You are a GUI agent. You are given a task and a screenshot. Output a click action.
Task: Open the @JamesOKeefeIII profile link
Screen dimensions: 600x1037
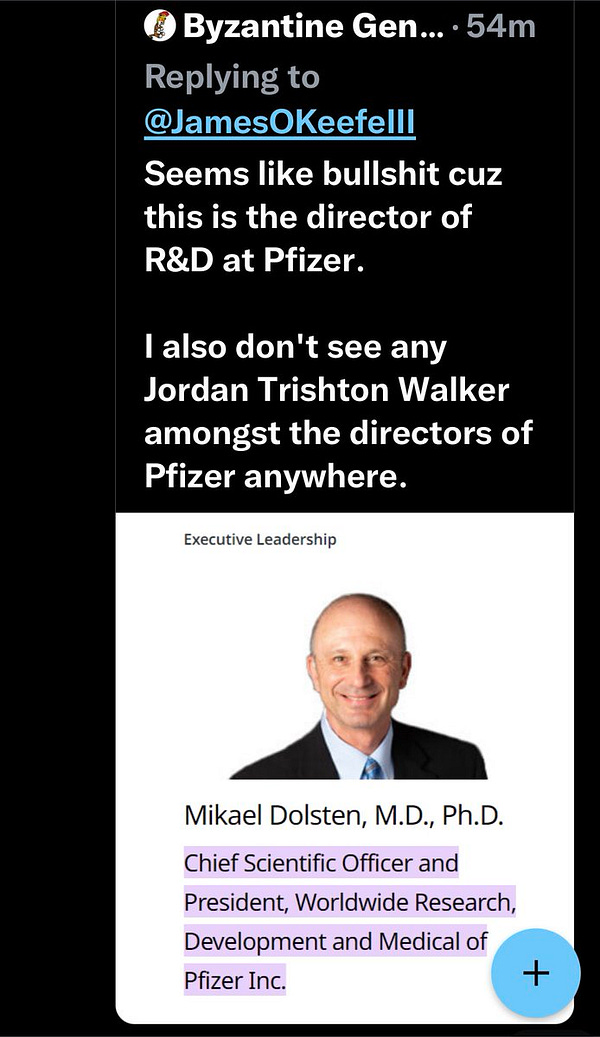pyautogui.click(x=280, y=123)
